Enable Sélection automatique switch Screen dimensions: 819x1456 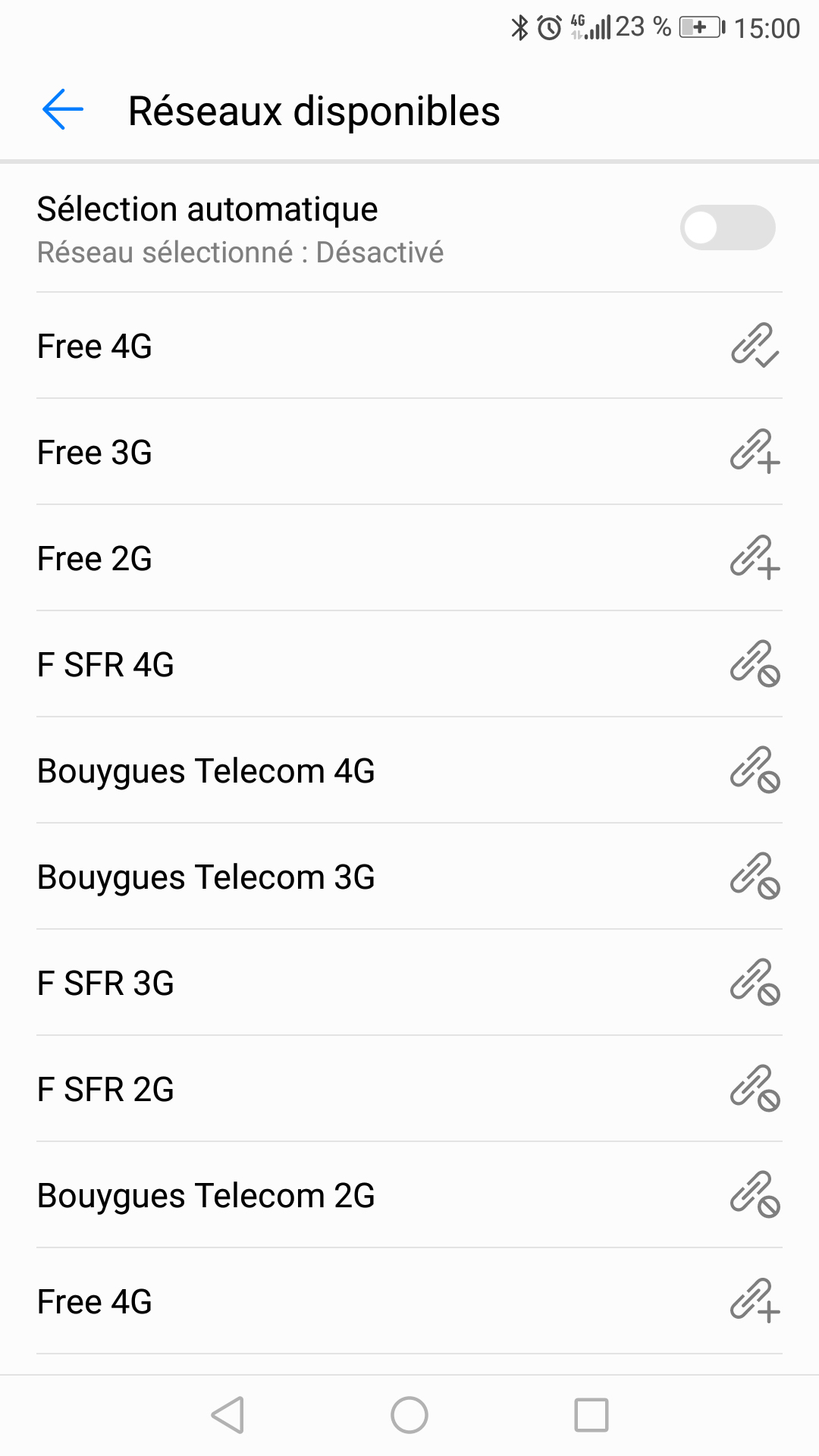727,227
